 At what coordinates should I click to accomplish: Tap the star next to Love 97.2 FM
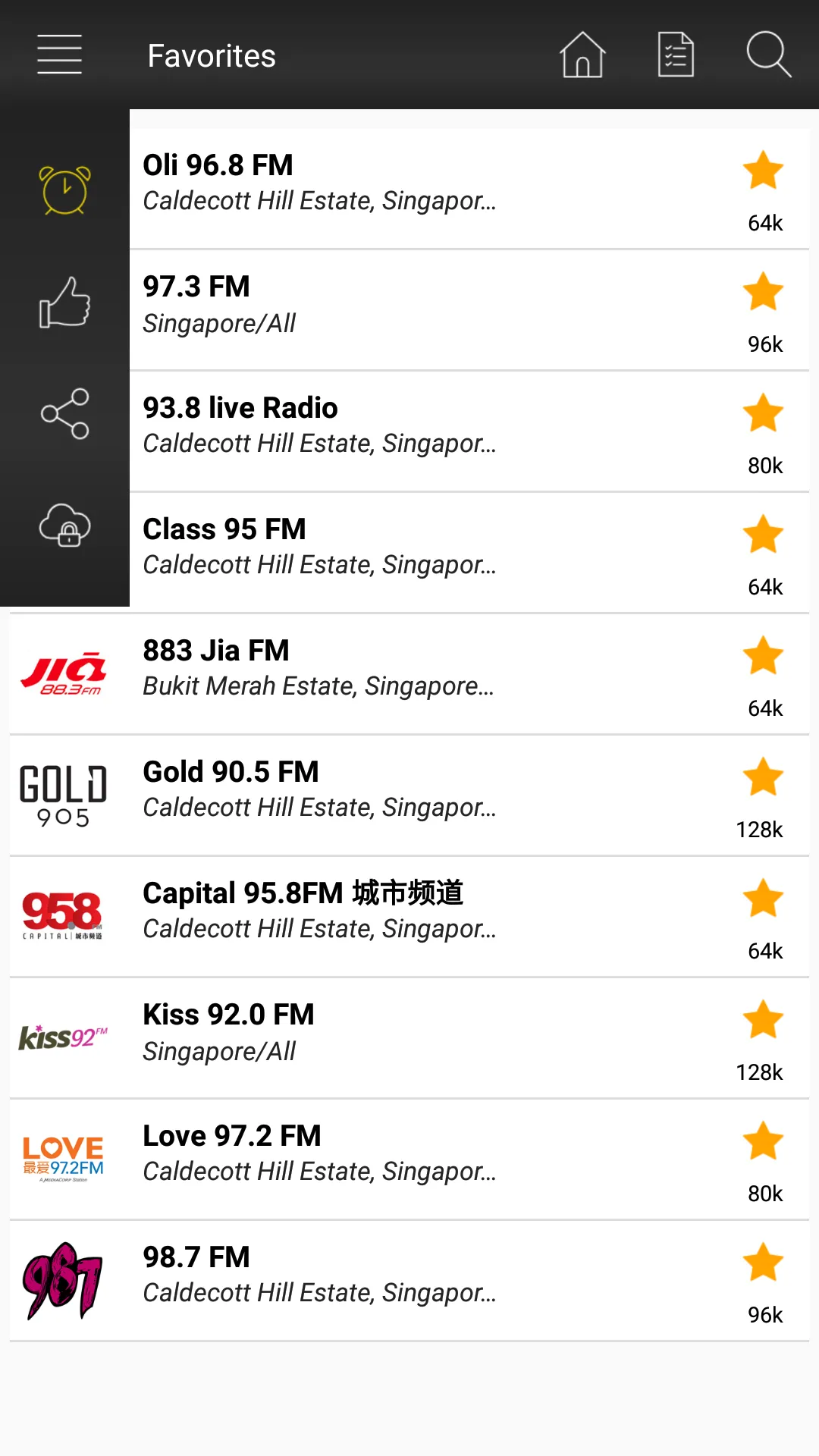pyautogui.click(x=763, y=1141)
